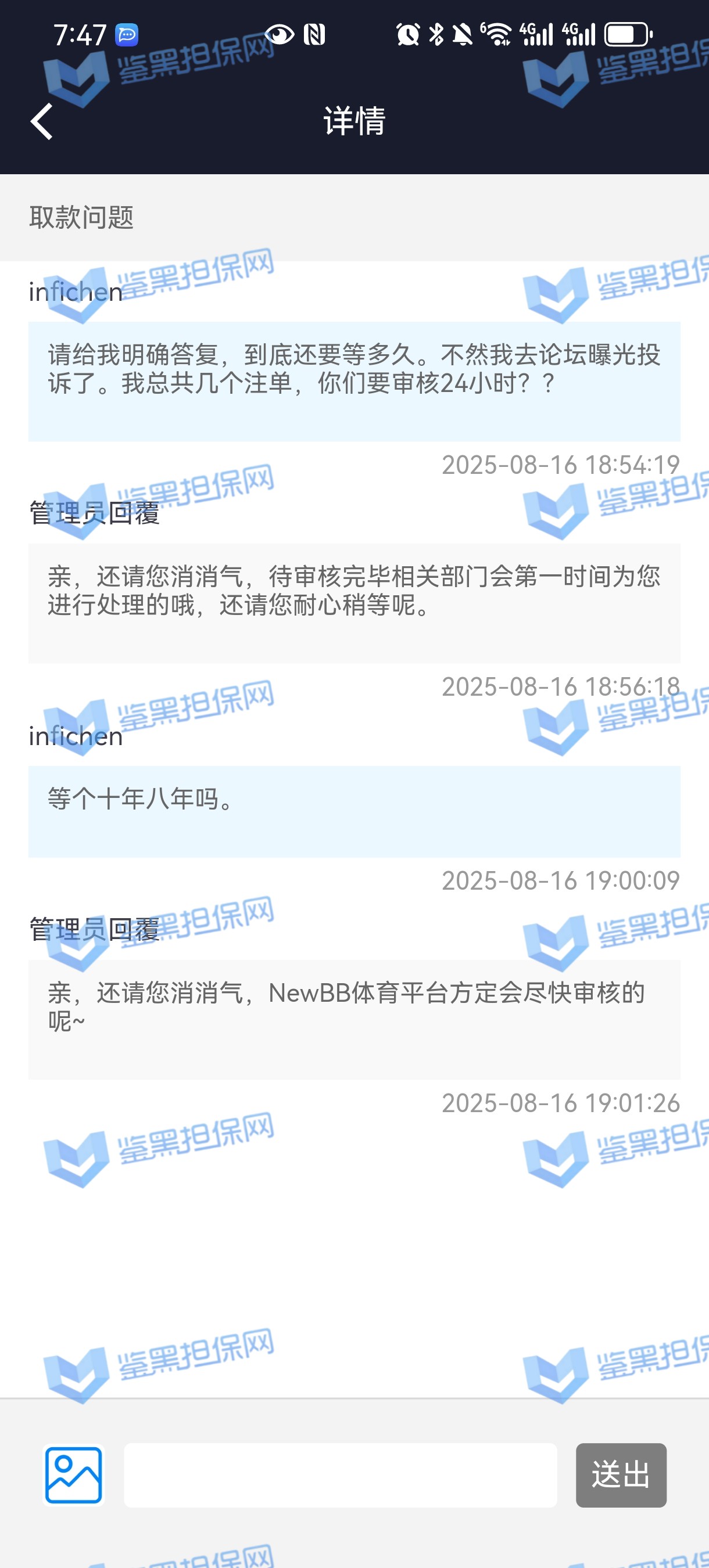Attach an image to the message
The width and height of the screenshot is (709, 1568).
(74, 1475)
